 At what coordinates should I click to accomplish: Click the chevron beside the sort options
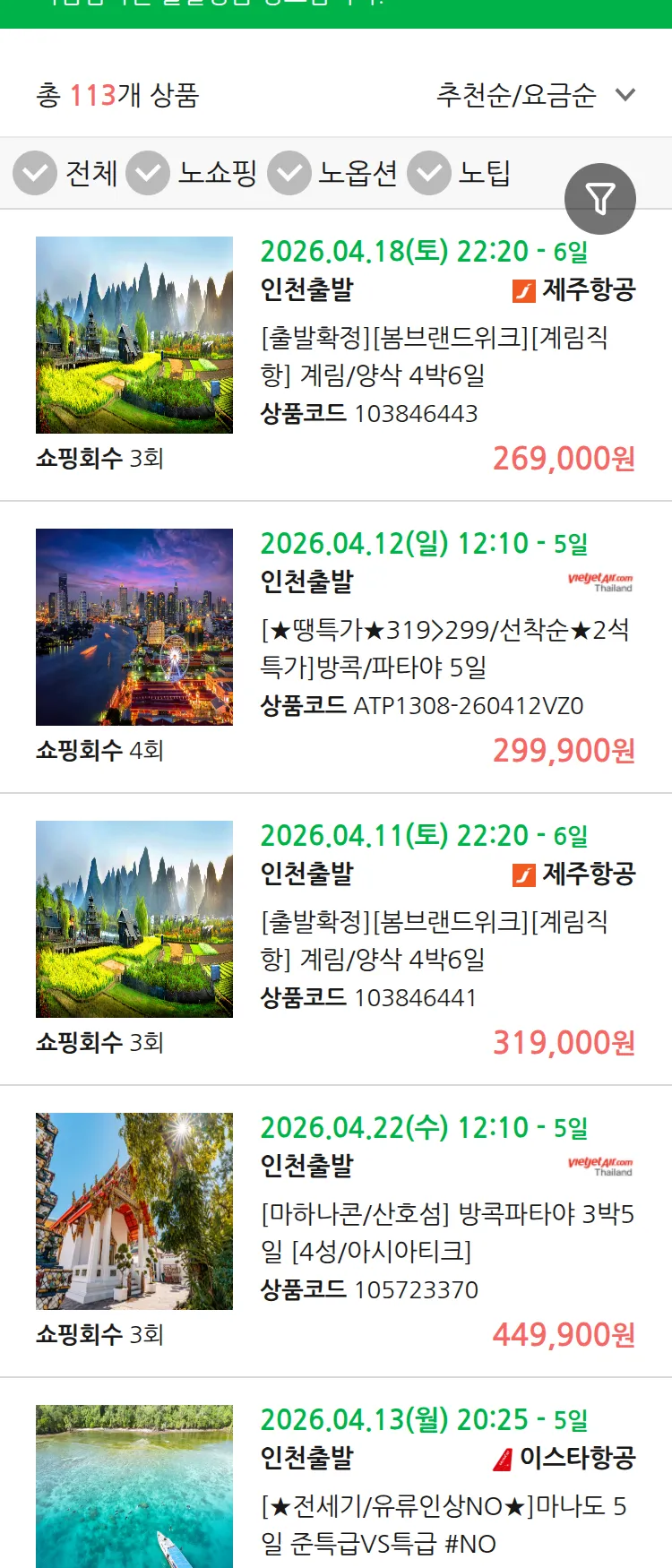click(625, 95)
